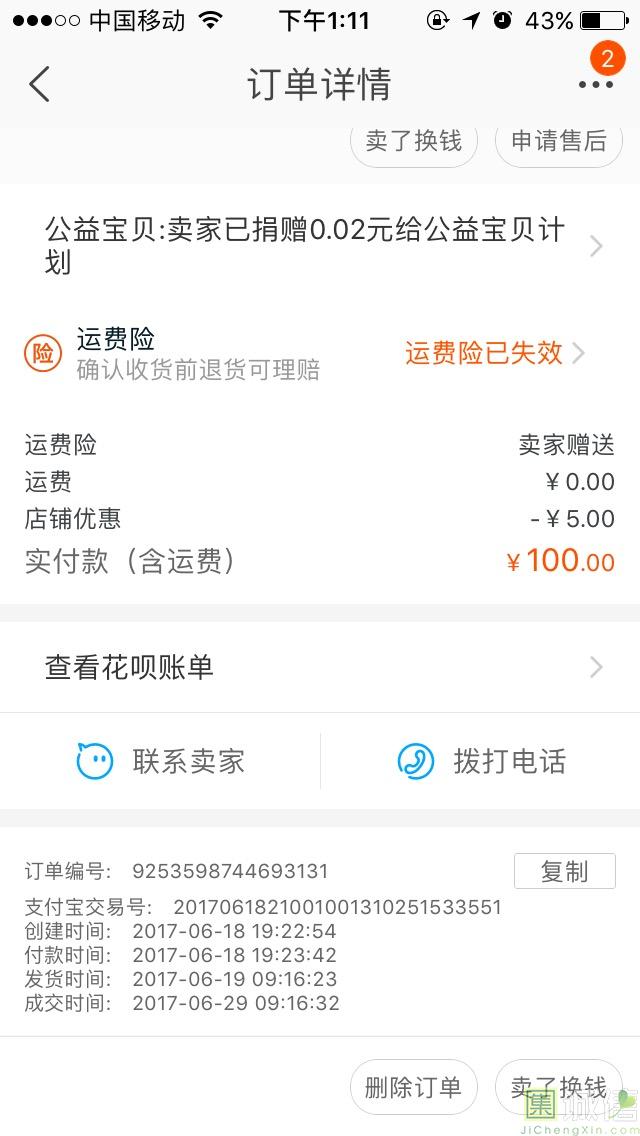Open the three-dot more menu

click(595, 84)
